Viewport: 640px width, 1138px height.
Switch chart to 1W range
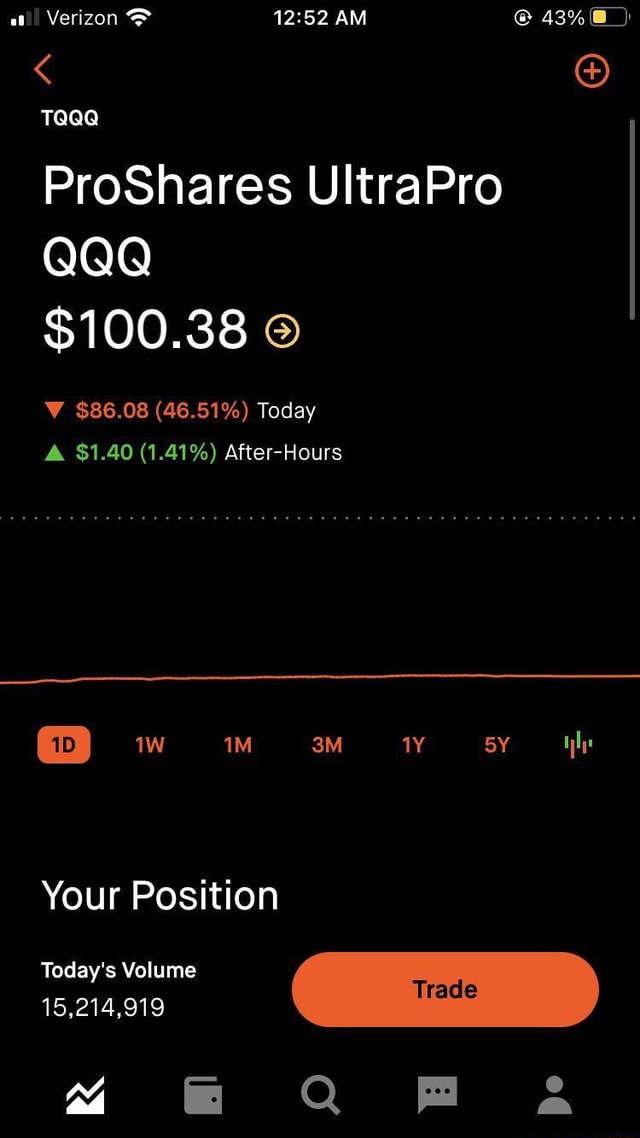[149, 745]
